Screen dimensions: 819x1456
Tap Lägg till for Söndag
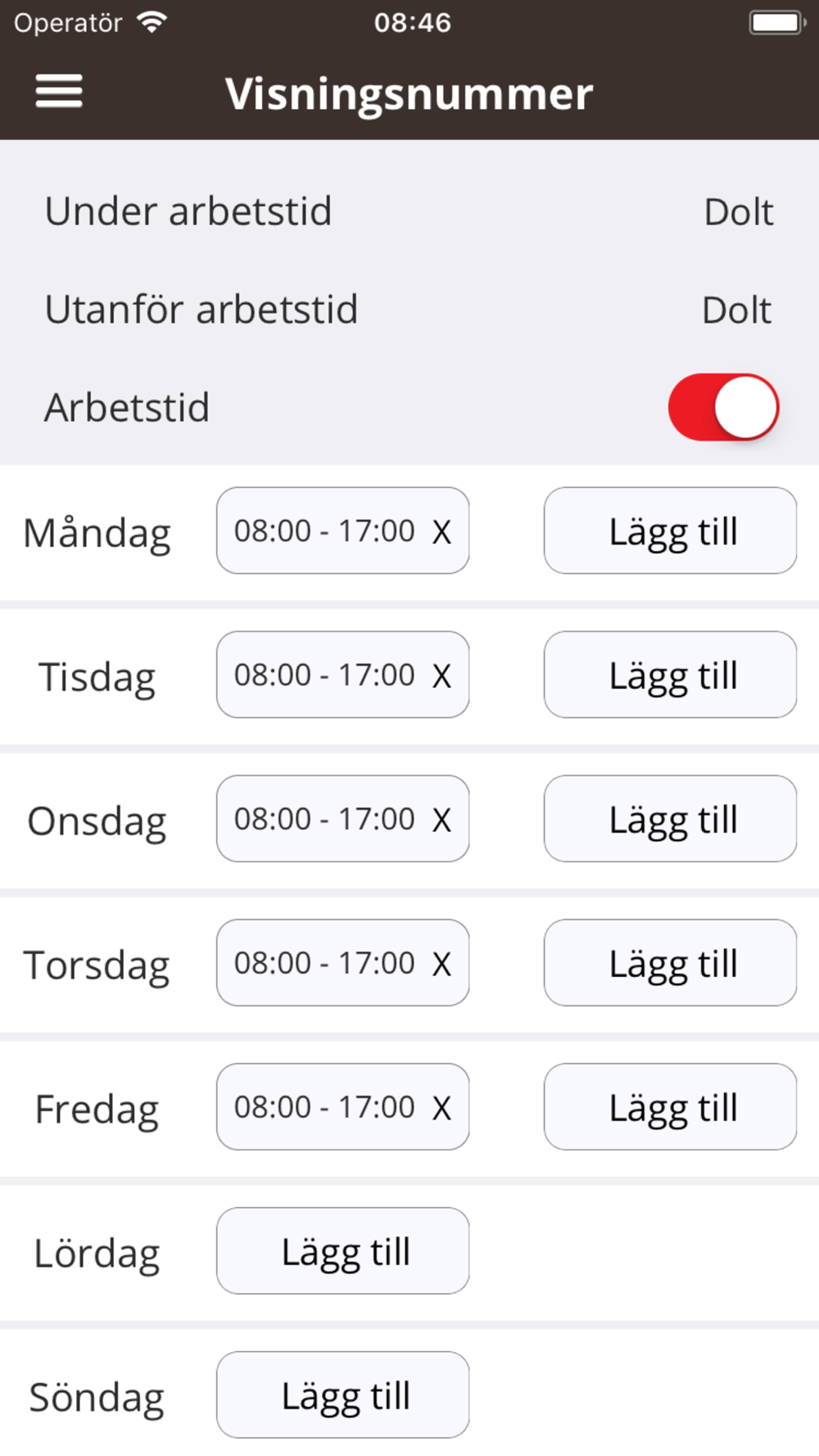coord(342,1395)
